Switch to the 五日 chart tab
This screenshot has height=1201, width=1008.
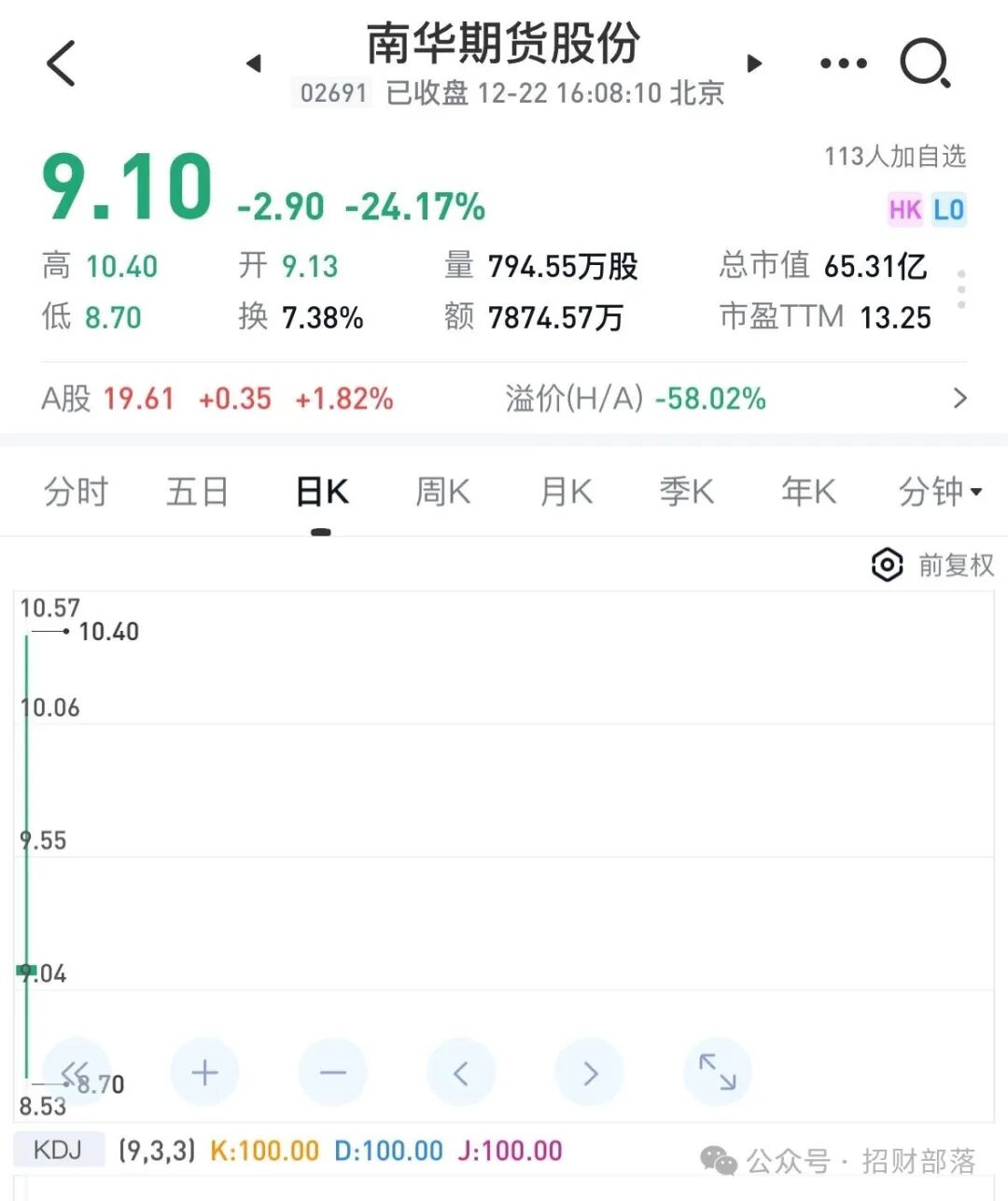pos(197,491)
